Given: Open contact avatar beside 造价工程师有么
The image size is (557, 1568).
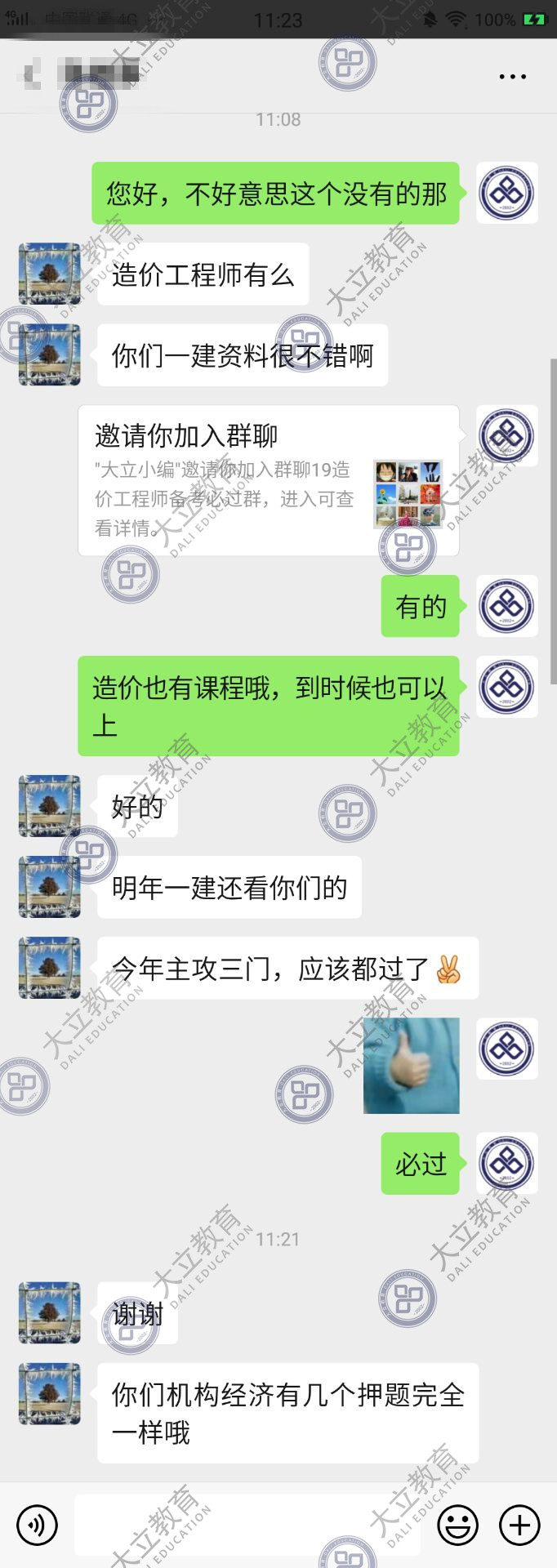Looking at the screenshot, I should point(50,274).
